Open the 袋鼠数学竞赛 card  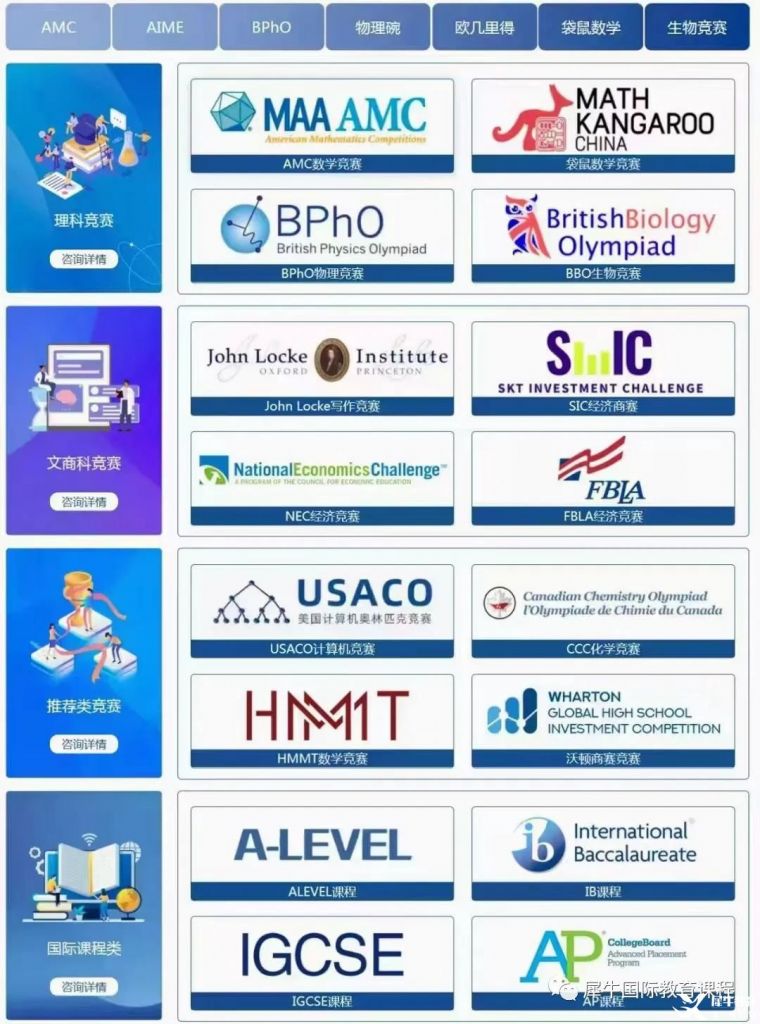[x=603, y=125]
